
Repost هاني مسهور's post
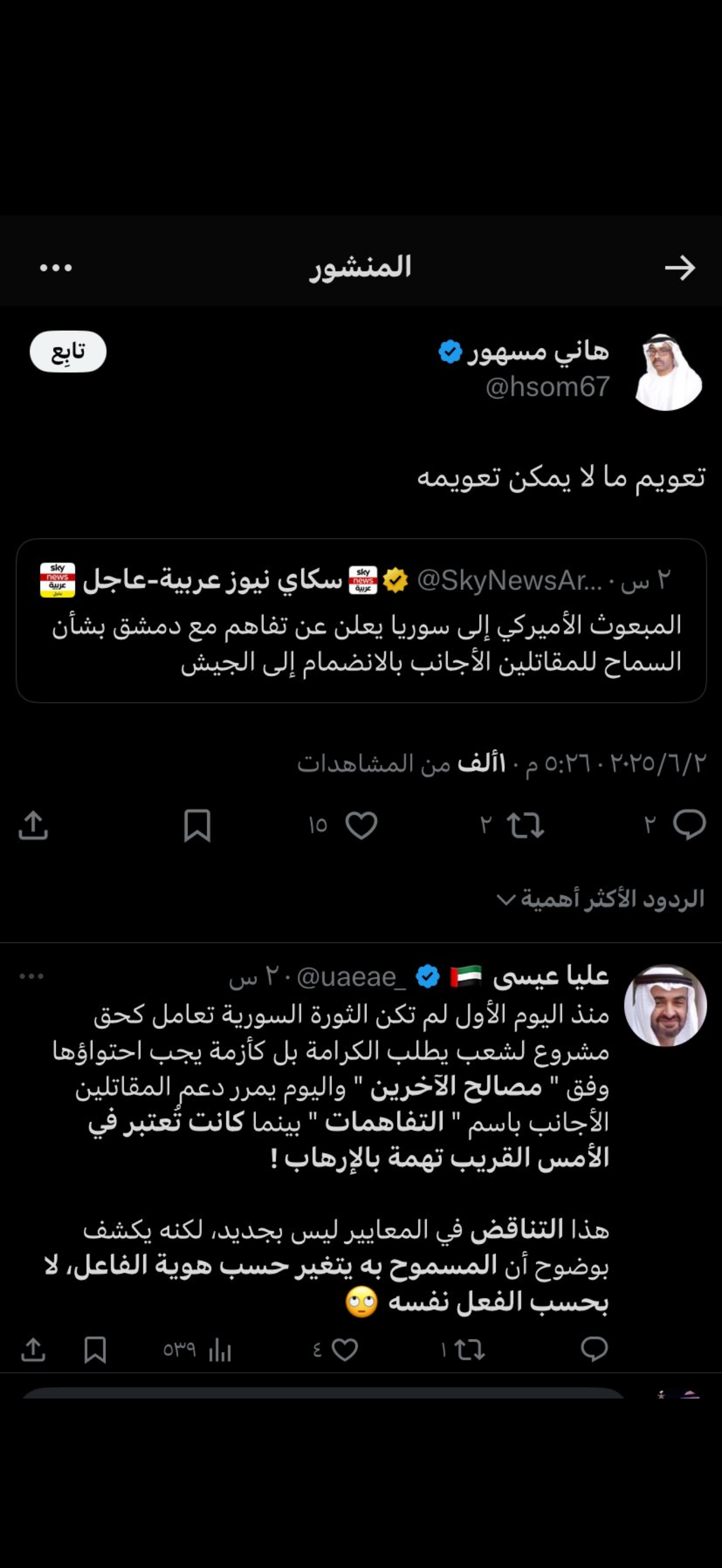pyautogui.click(x=525, y=826)
